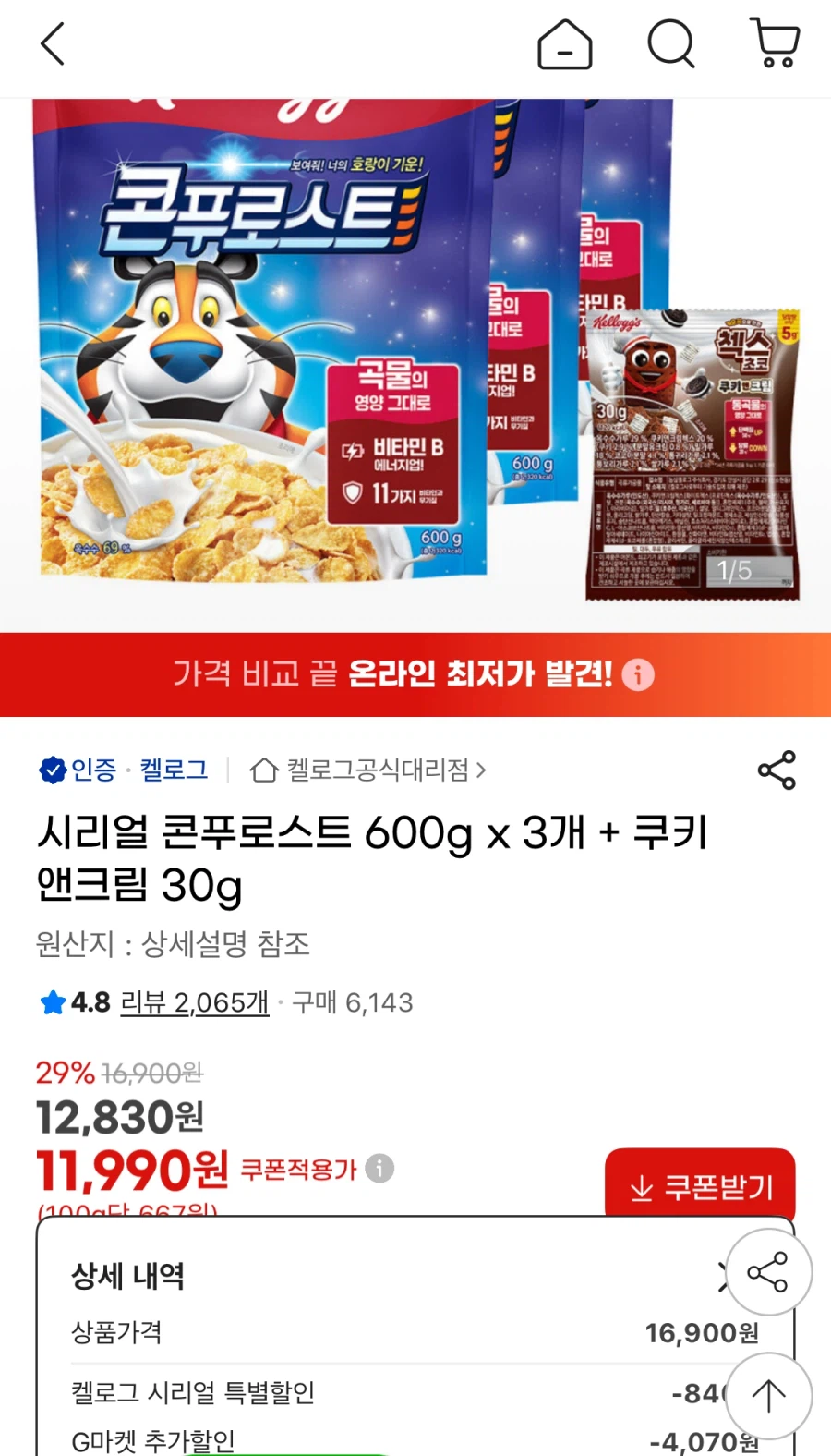Open the 2,065 reviews link
The width and height of the screenshot is (831, 1456).
194,1002
